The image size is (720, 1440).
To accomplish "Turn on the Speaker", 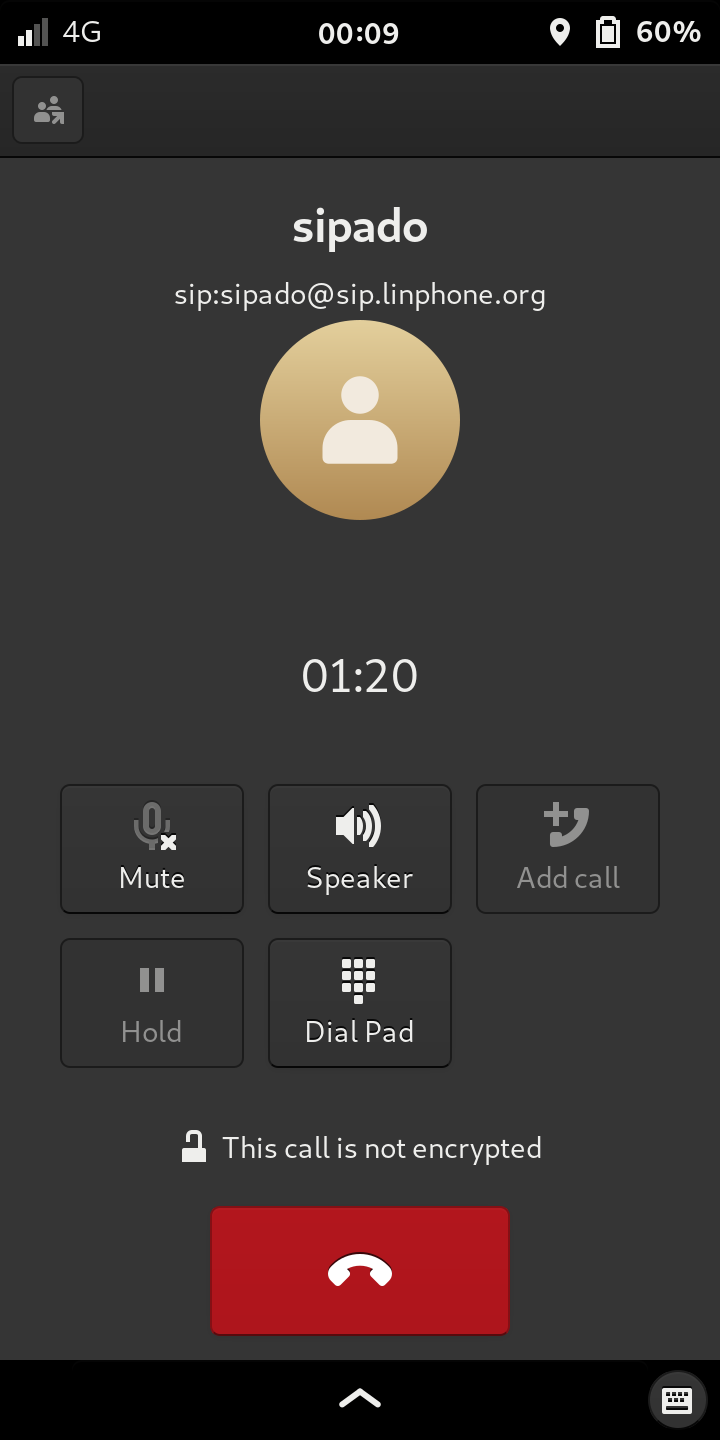I will point(360,849).
